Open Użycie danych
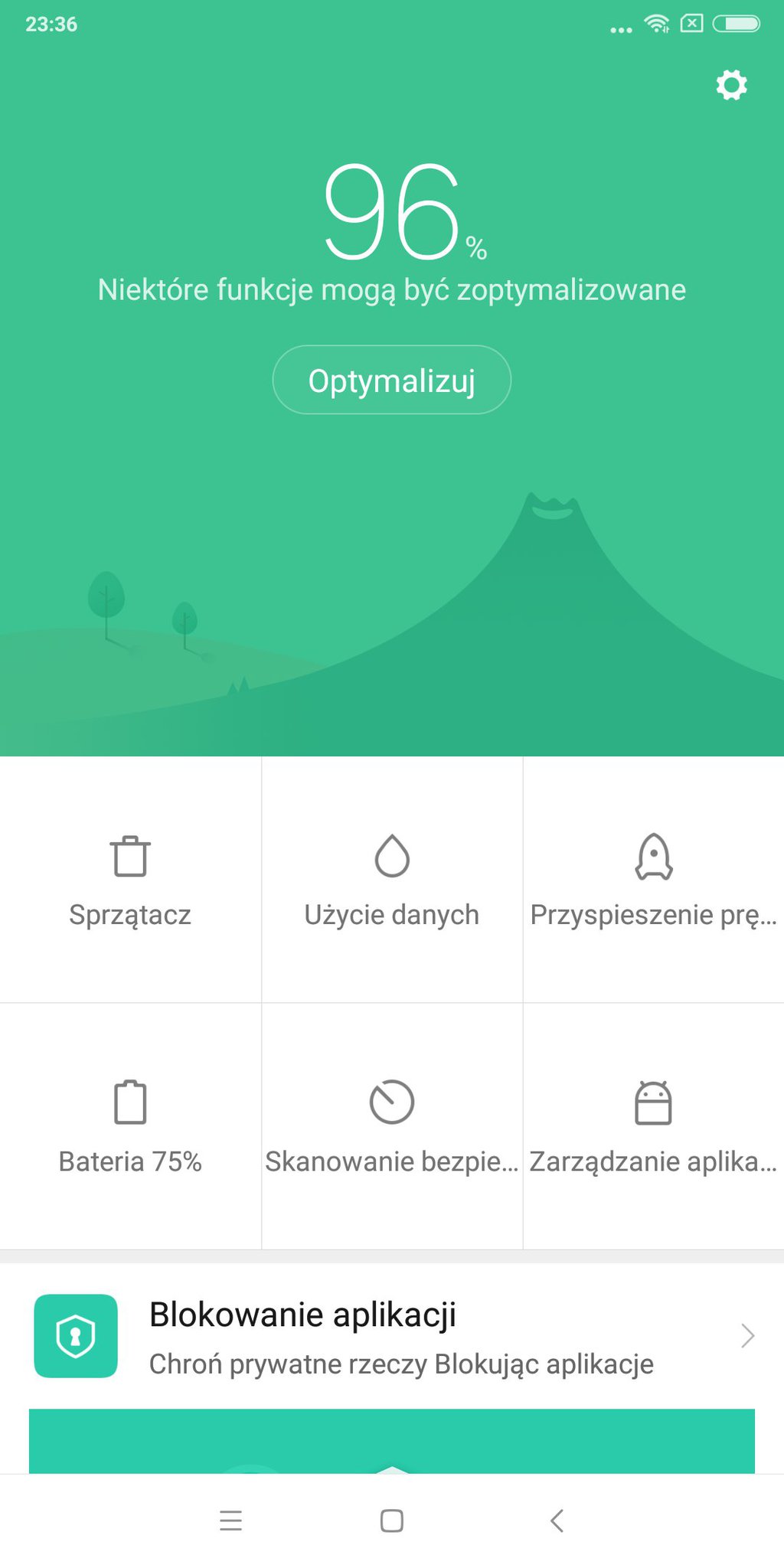 tap(391, 880)
